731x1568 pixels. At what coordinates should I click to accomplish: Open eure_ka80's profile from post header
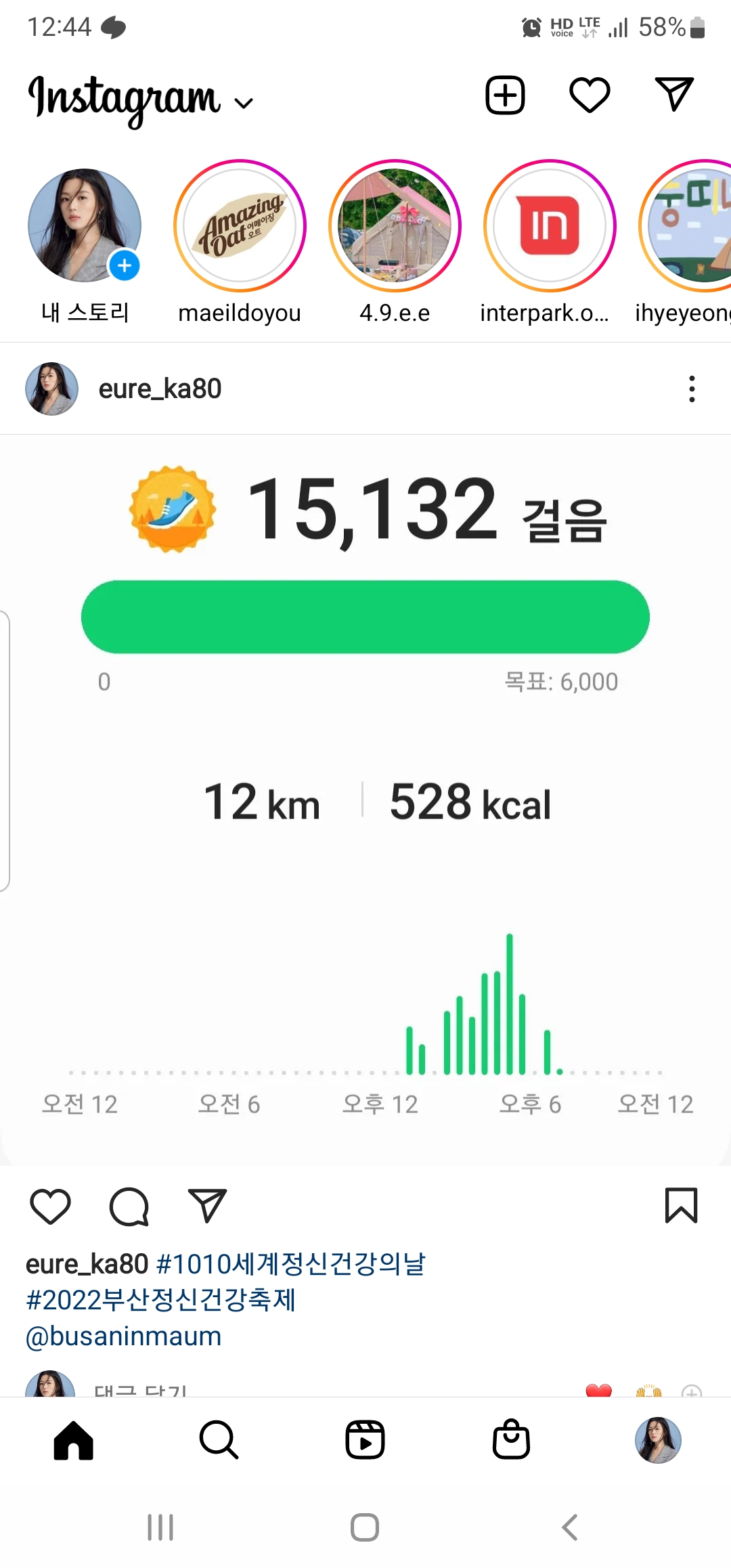(160, 389)
